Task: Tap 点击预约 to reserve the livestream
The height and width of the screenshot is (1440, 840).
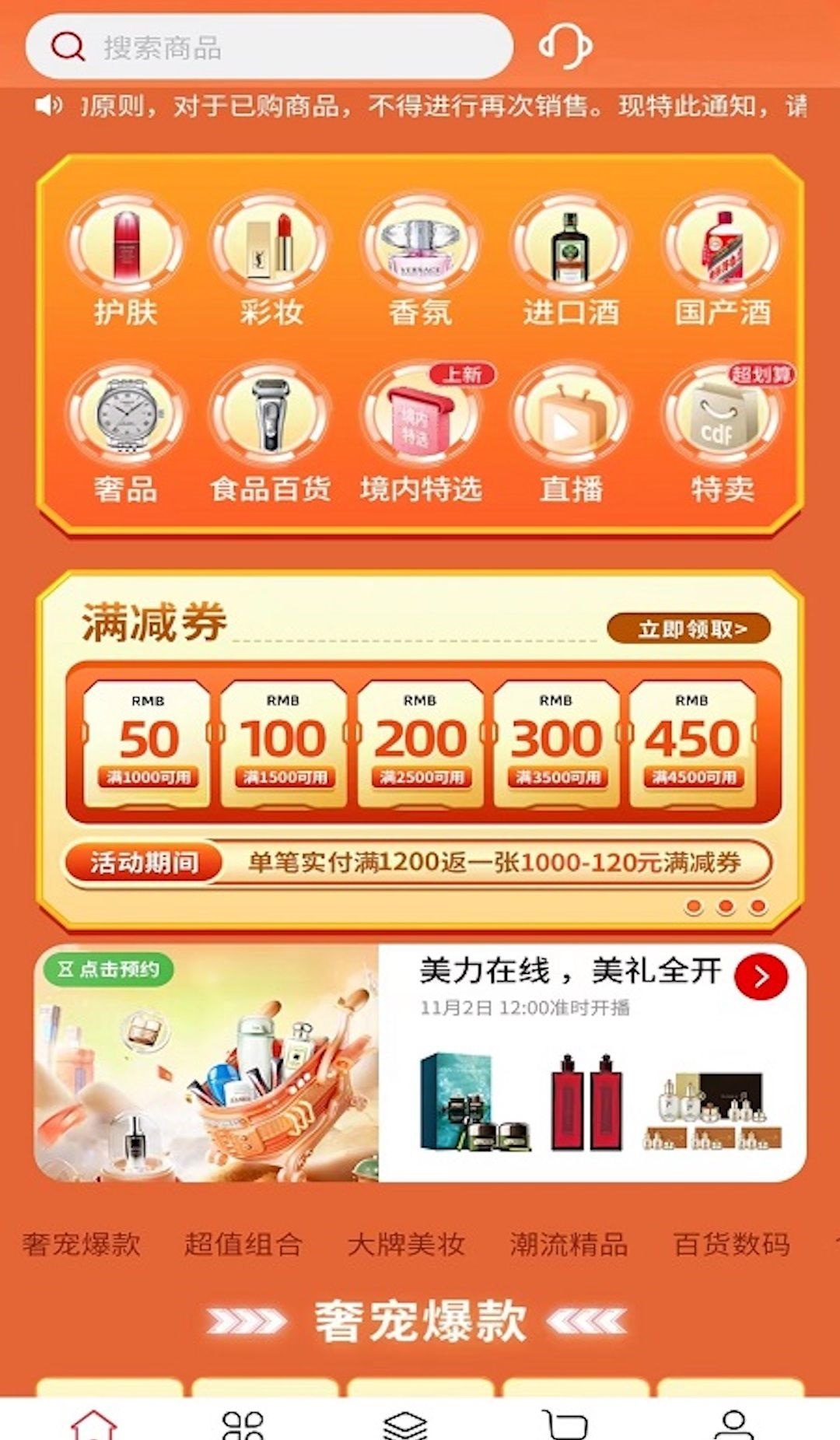Action: [x=108, y=969]
